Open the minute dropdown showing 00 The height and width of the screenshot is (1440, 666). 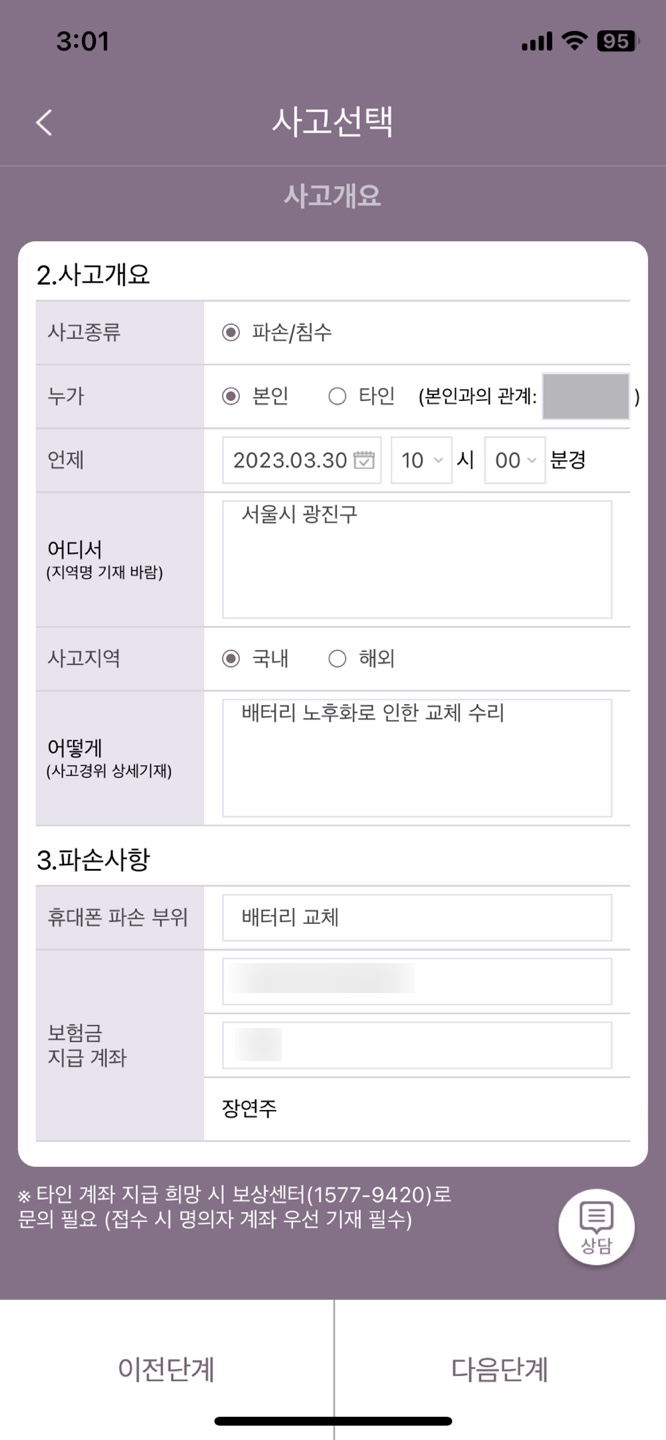515,460
